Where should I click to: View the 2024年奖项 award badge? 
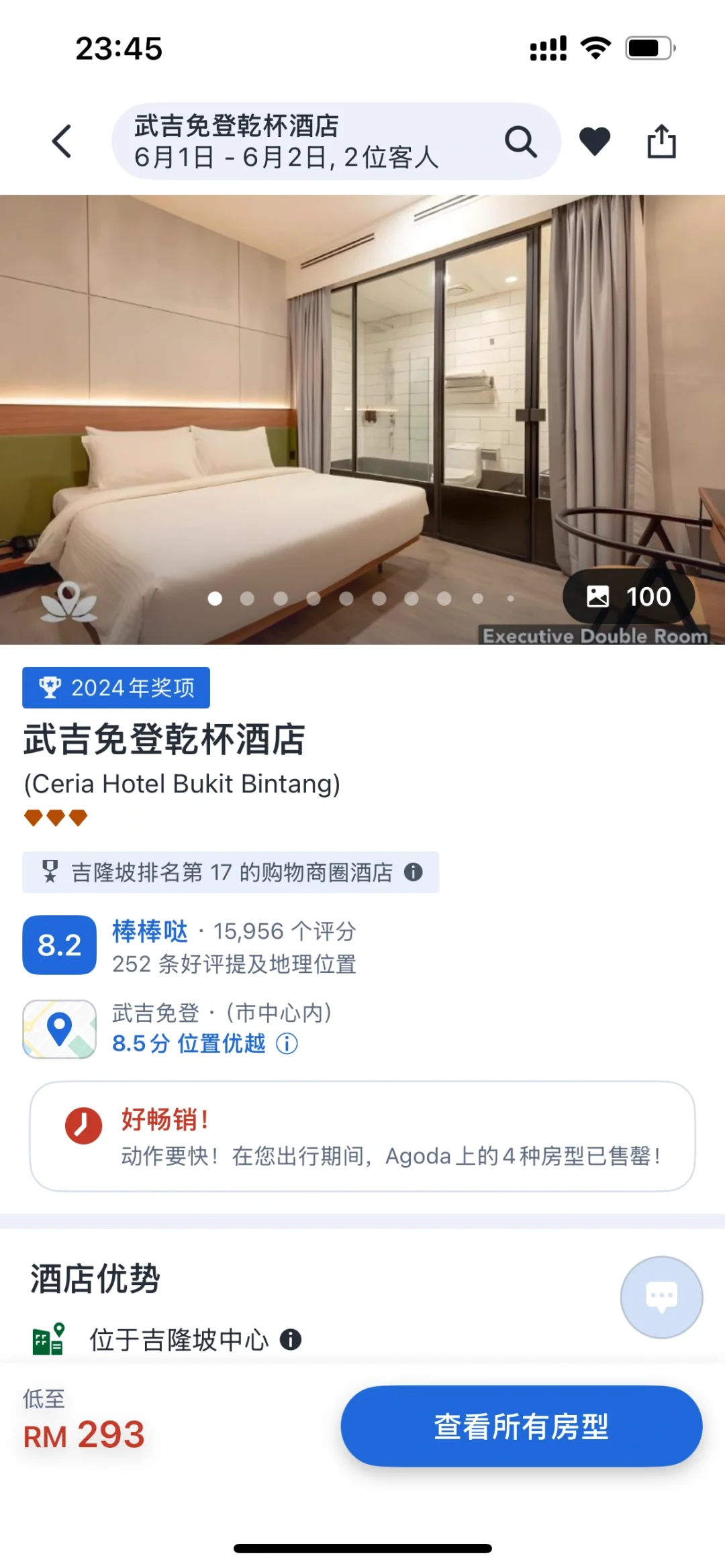(x=116, y=688)
